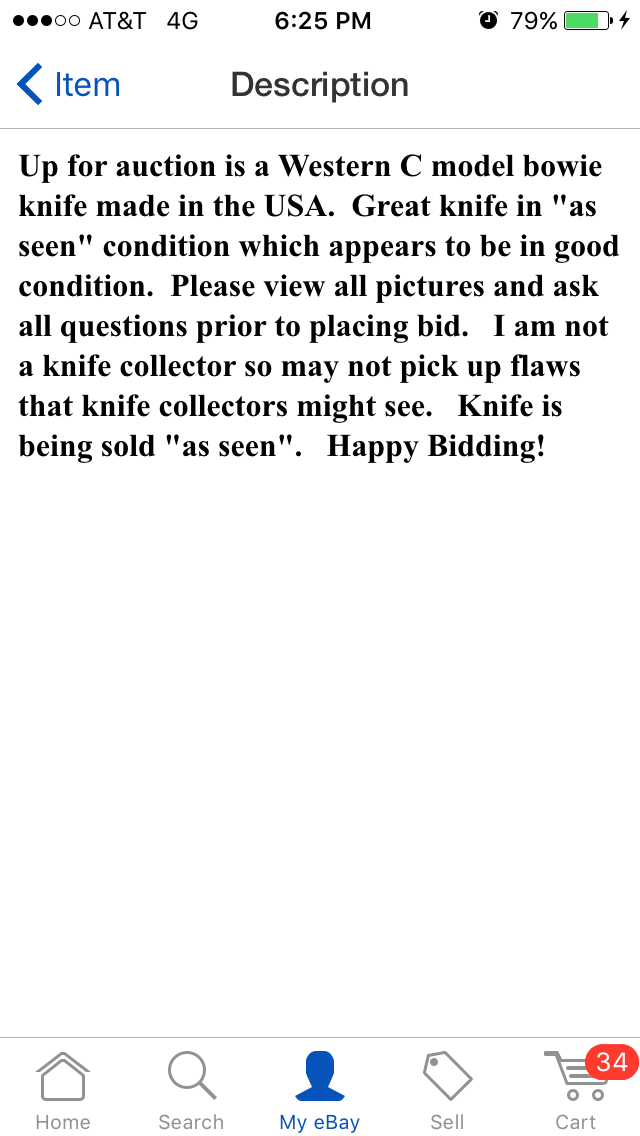Go back to the Item page
The height and width of the screenshot is (1136, 640).
click(x=68, y=85)
